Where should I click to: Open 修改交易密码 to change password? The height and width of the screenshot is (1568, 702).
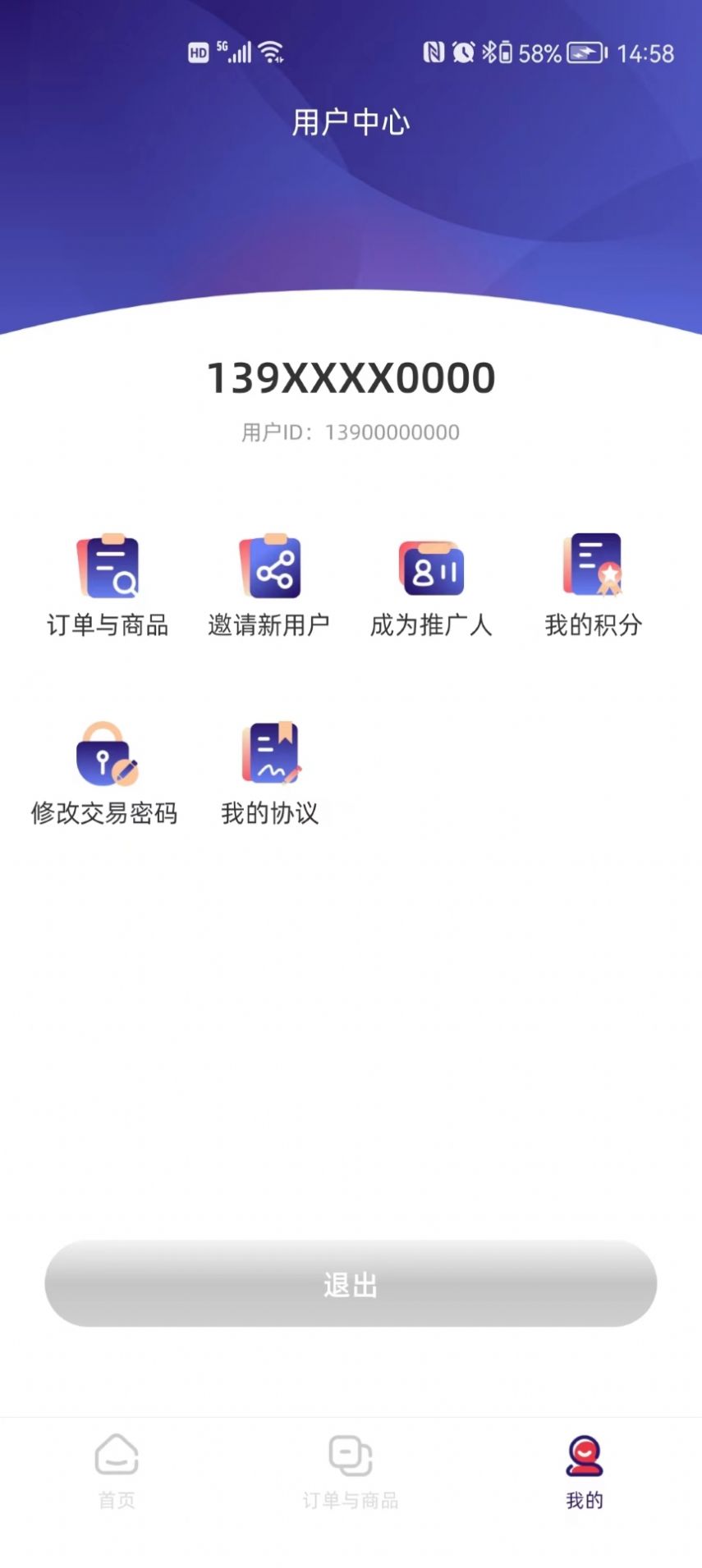pos(105,773)
